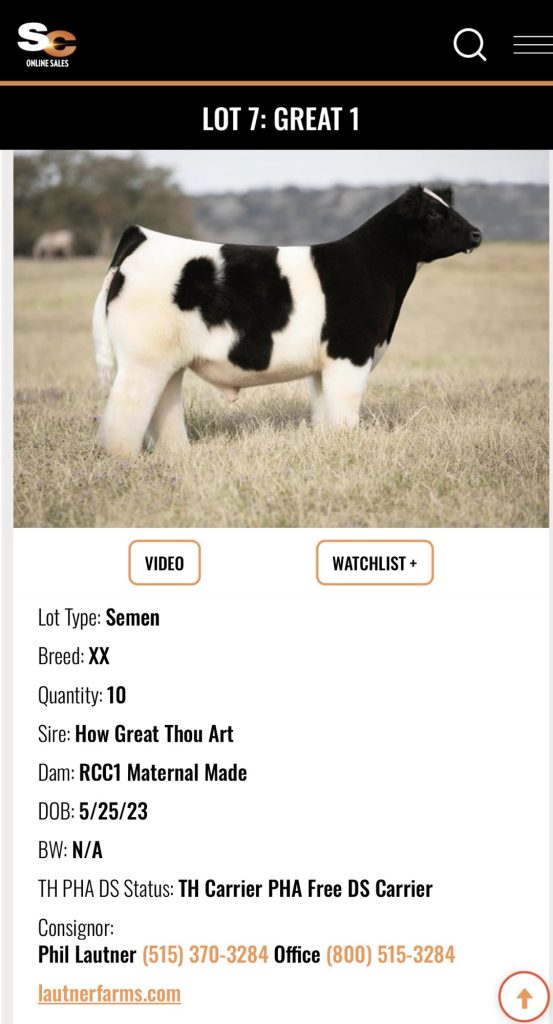Image resolution: width=553 pixels, height=1024 pixels.
Task: Call Phil Lautner at (515) 370-3284
Action: tap(206, 955)
